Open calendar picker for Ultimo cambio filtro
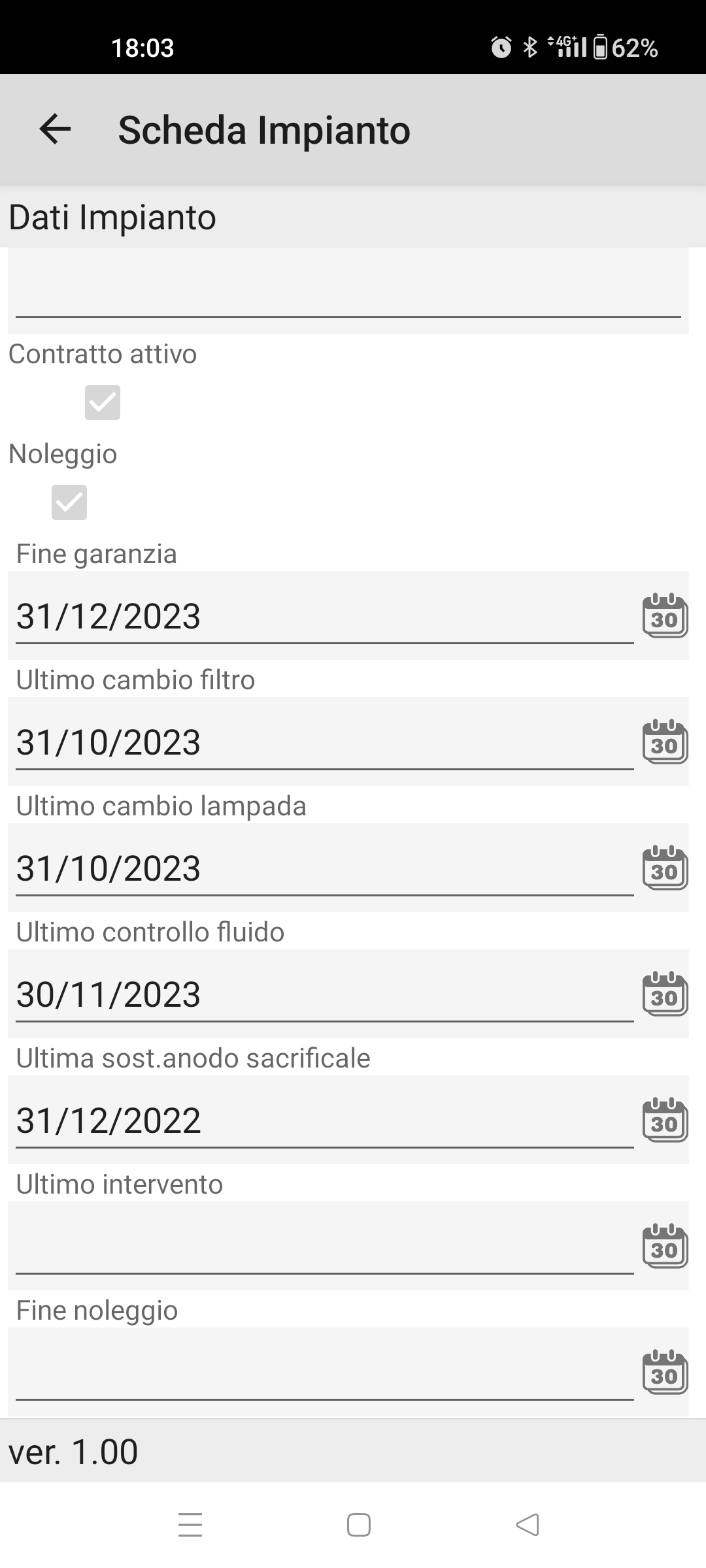Image resolution: width=706 pixels, height=1568 pixels. (665, 742)
